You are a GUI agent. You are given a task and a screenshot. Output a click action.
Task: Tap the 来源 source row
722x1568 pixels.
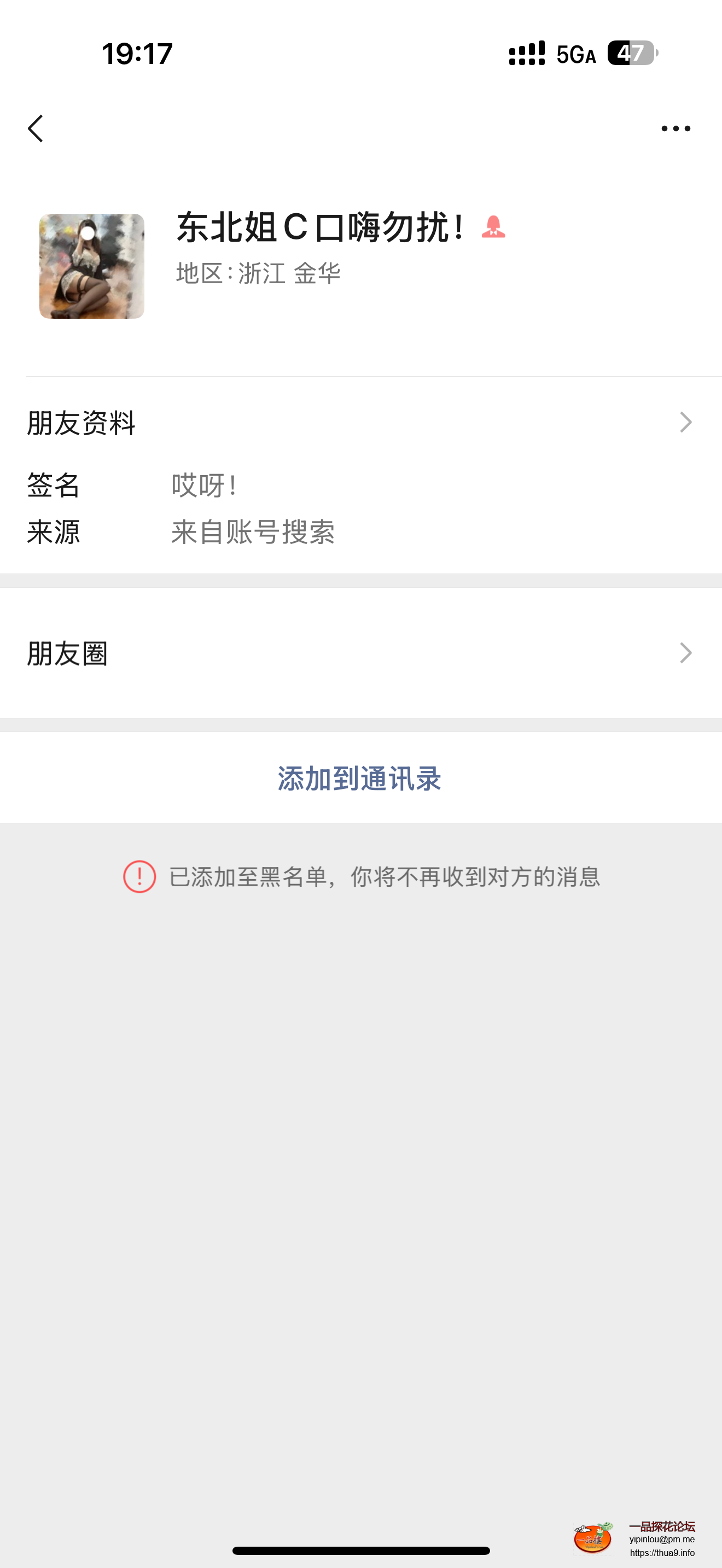[55, 532]
